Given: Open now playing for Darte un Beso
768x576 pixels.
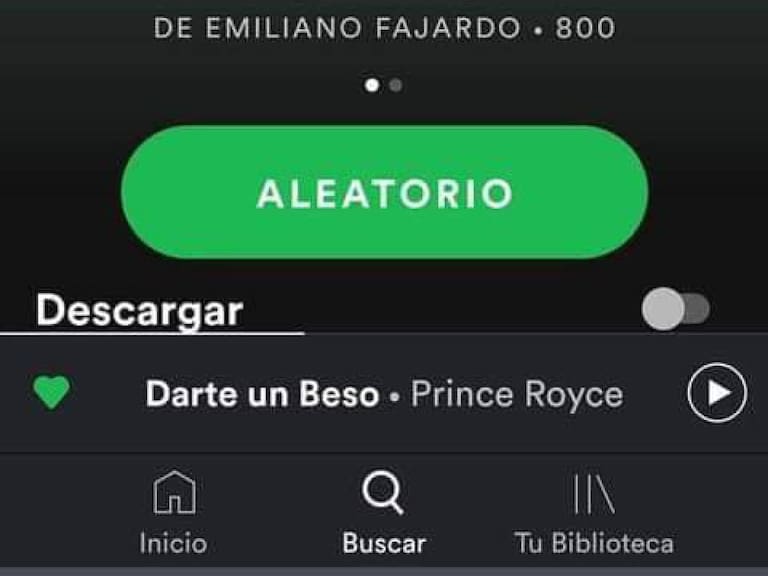Looking at the screenshot, I should [384, 394].
